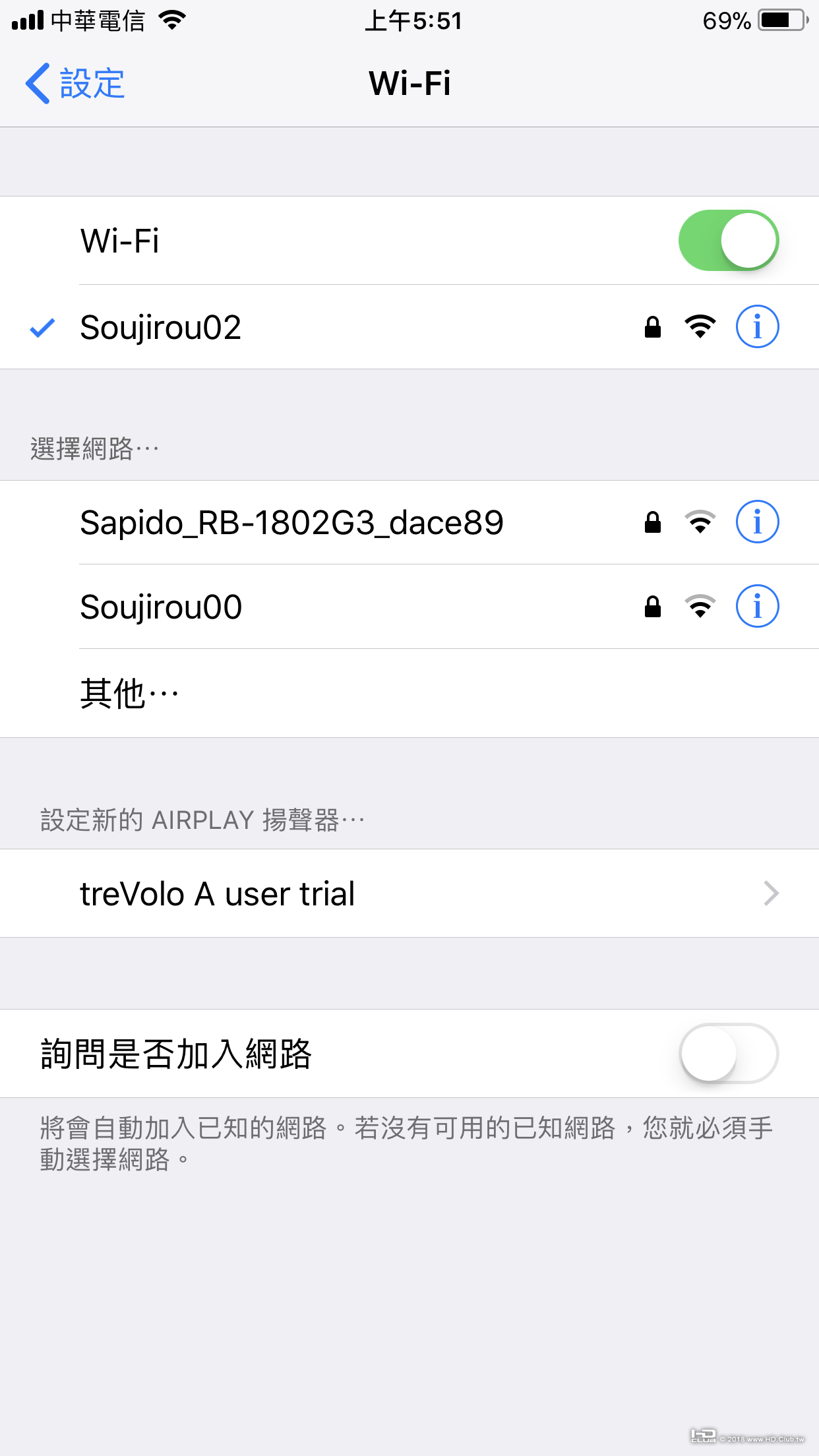The width and height of the screenshot is (819, 1456).
Task: Enable 詢問是否加入網路 toggle
Action: (728, 1053)
